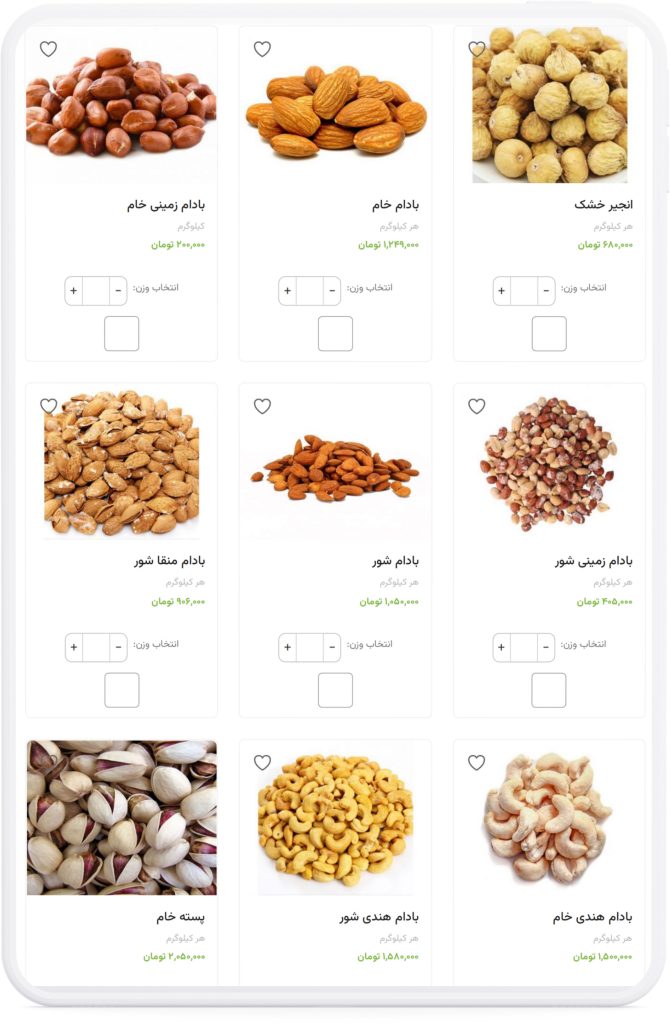
Task: Tap the square button under بادام شور
Action: pyautogui.click(x=335, y=690)
